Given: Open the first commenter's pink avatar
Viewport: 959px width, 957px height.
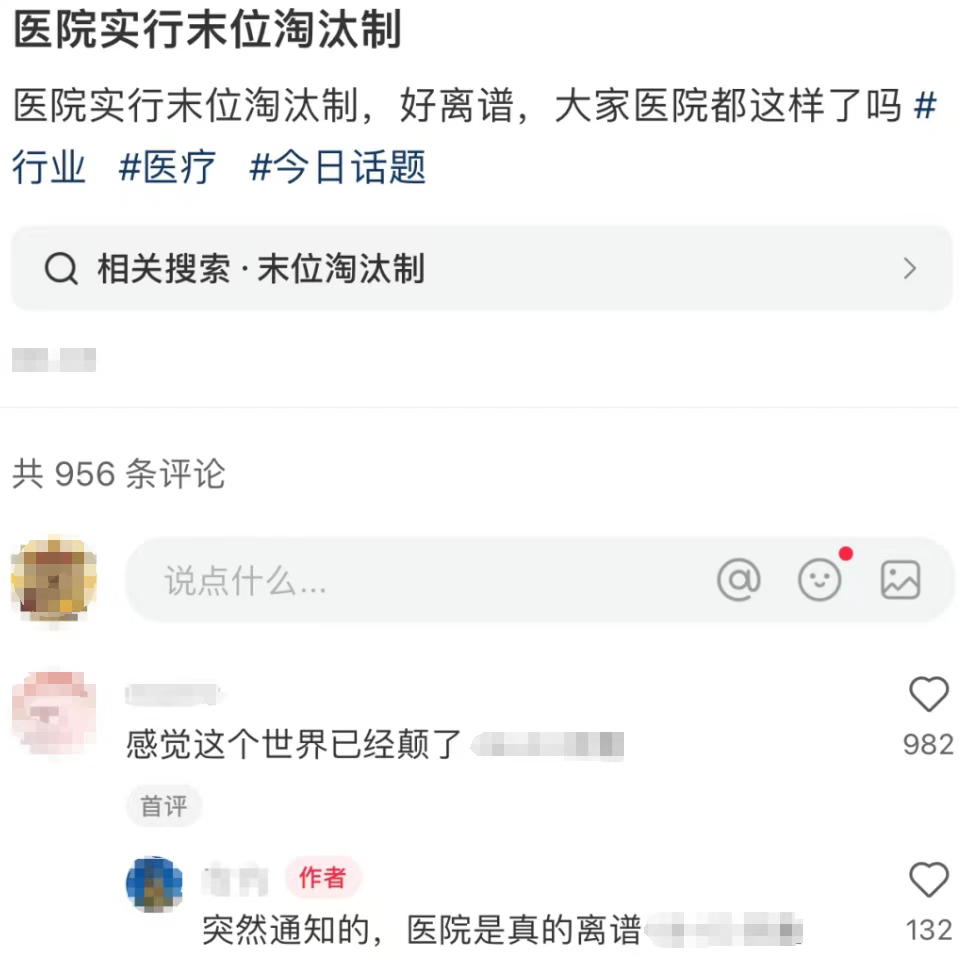Looking at the screenshot, I should pos(54,713).
